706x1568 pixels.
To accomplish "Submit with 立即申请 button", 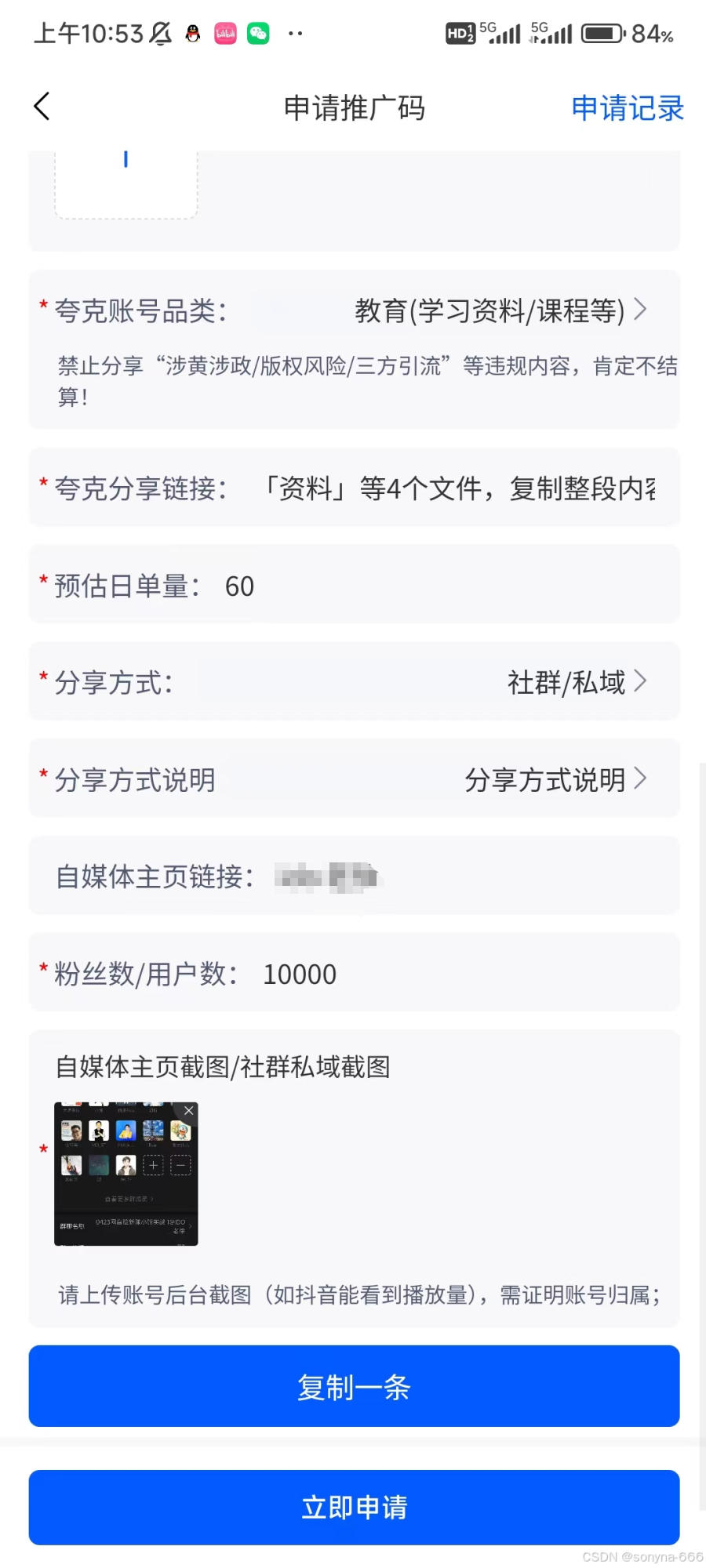I will point(354,1507).
